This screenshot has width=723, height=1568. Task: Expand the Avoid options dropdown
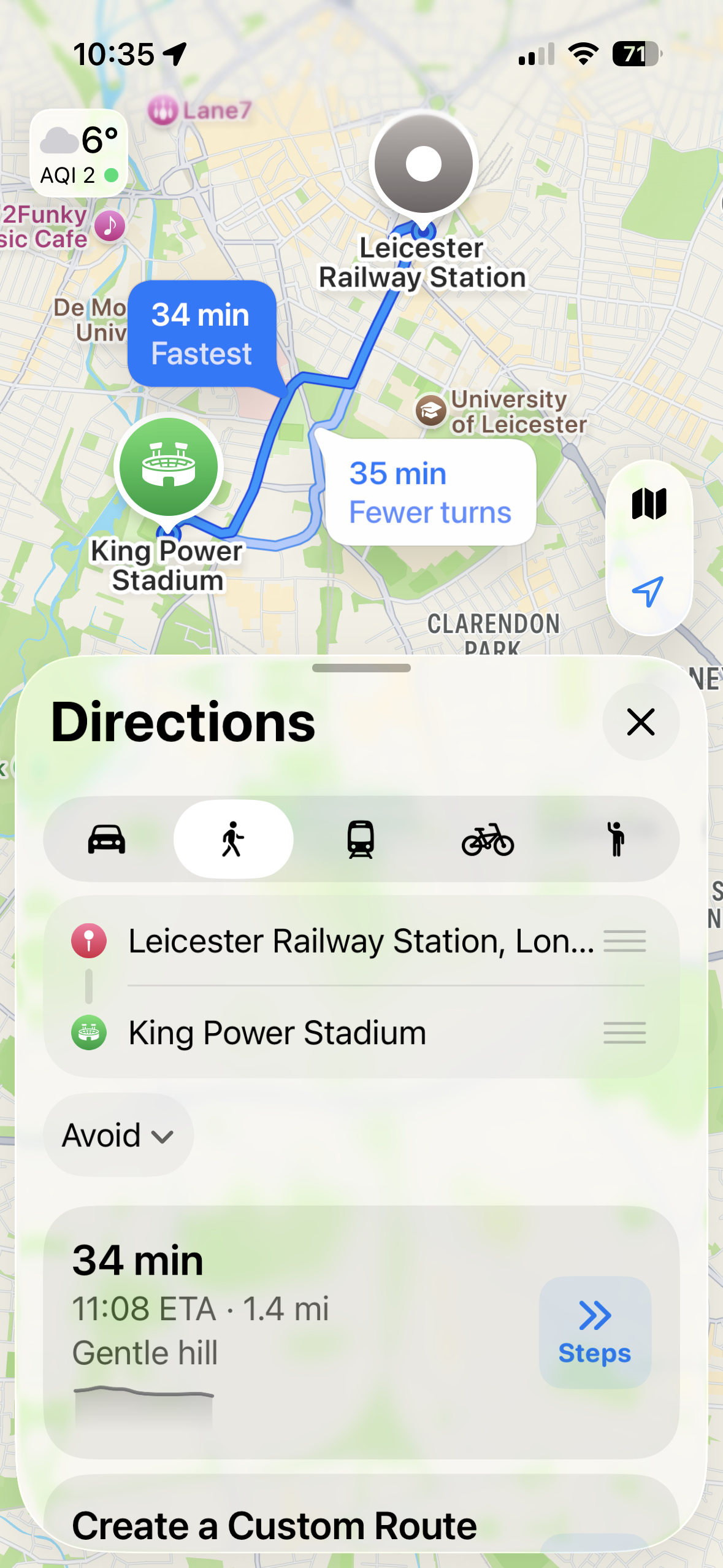click(118, 1135)
